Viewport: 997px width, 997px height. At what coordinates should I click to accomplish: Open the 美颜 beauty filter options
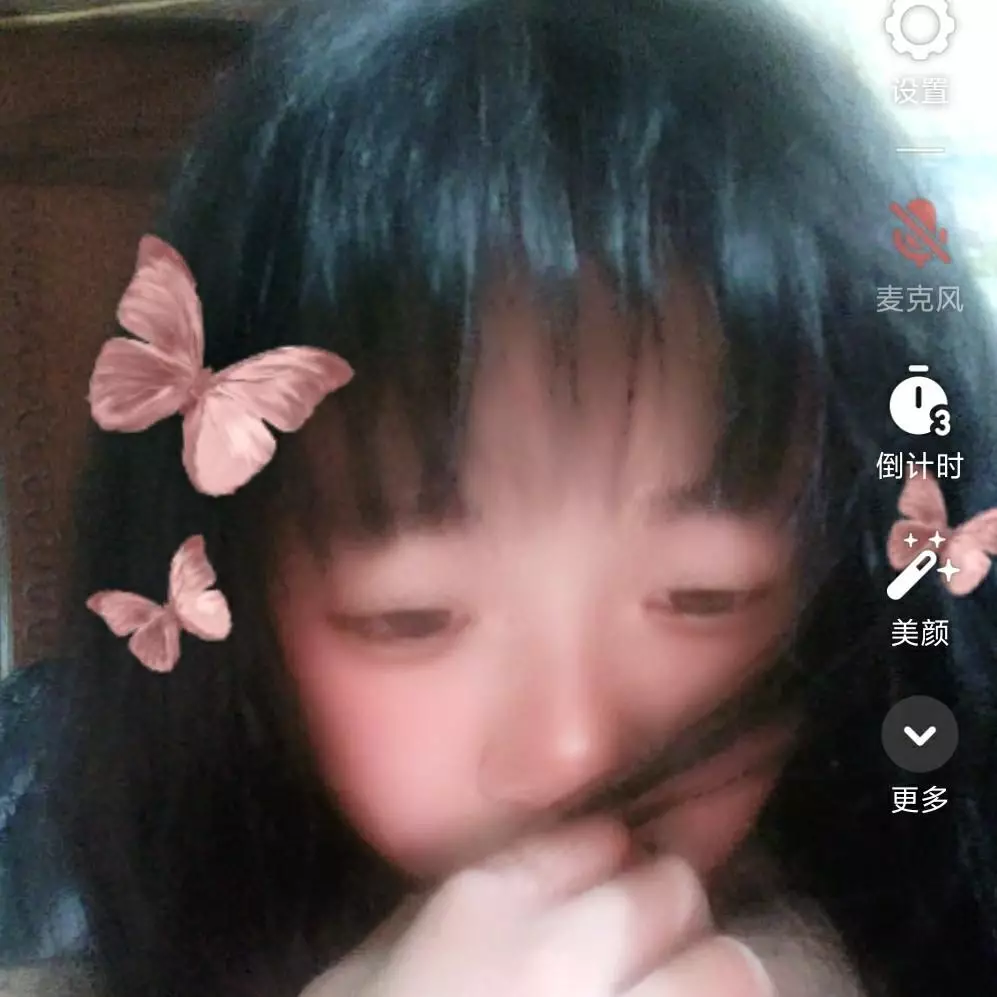919,568
